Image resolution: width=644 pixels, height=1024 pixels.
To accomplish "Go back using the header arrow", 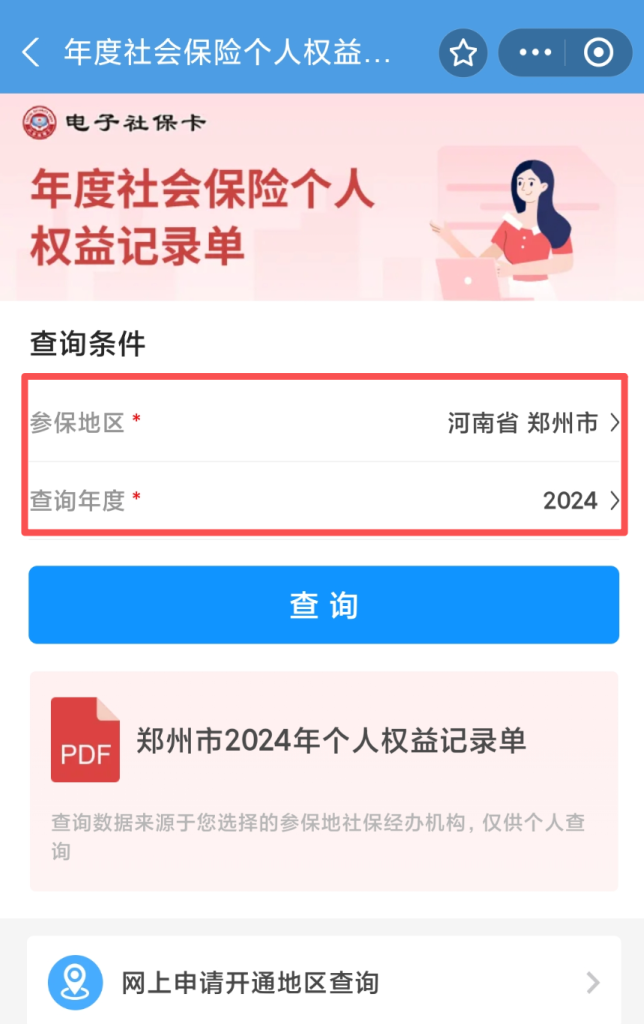I will pyautogui.click(x=32, y=52).
